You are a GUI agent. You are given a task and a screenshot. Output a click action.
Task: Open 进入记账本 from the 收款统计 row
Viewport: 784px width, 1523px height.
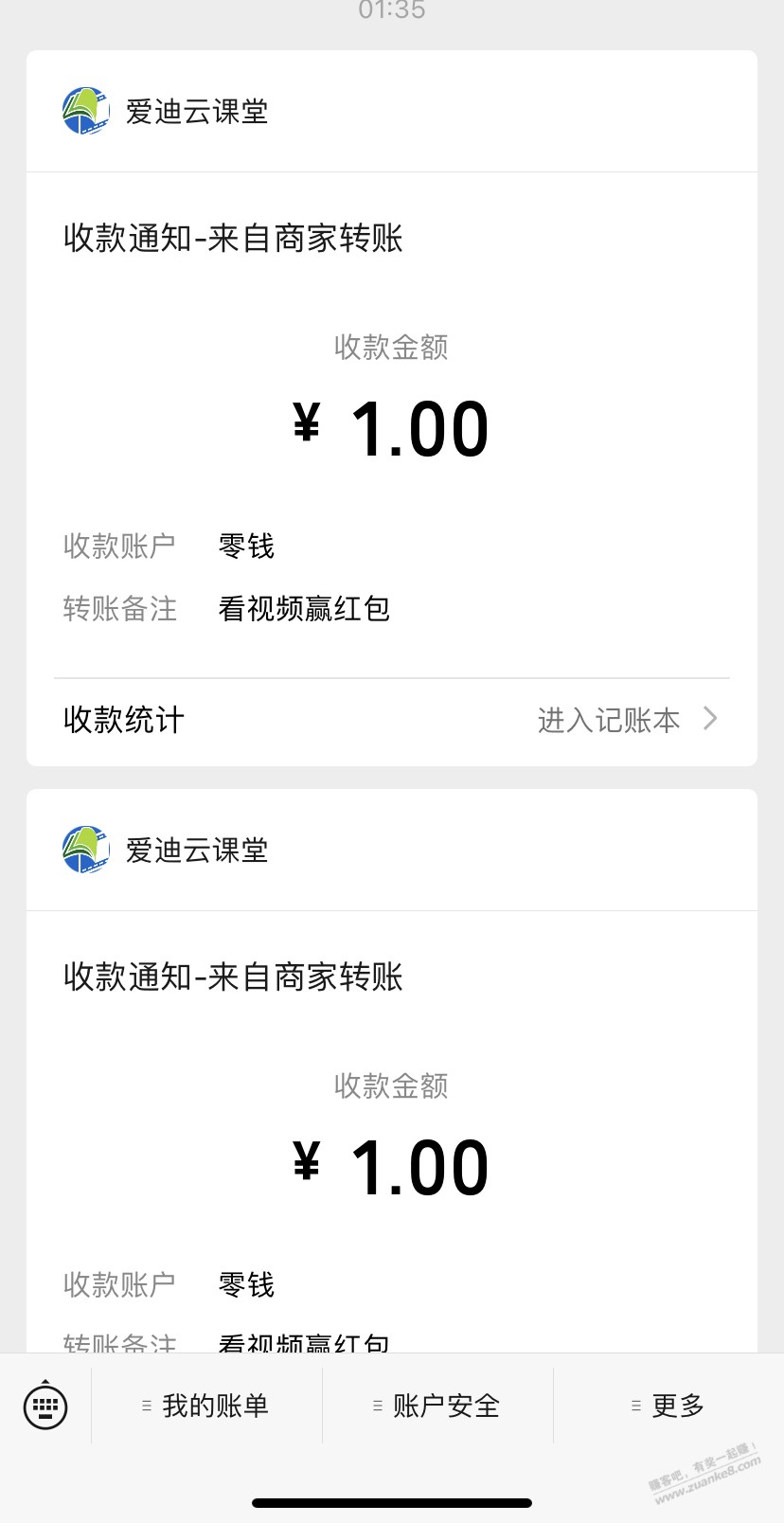[627, 720]
